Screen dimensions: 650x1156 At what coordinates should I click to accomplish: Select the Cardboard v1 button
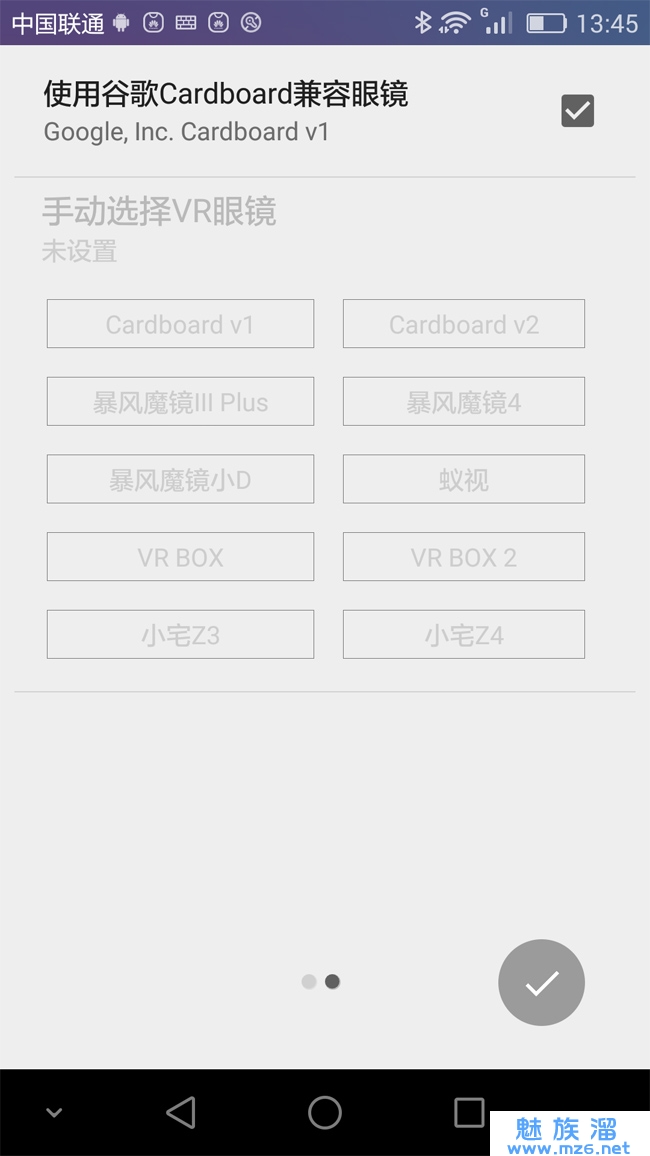pyautogui.click(x=180, y=324)
